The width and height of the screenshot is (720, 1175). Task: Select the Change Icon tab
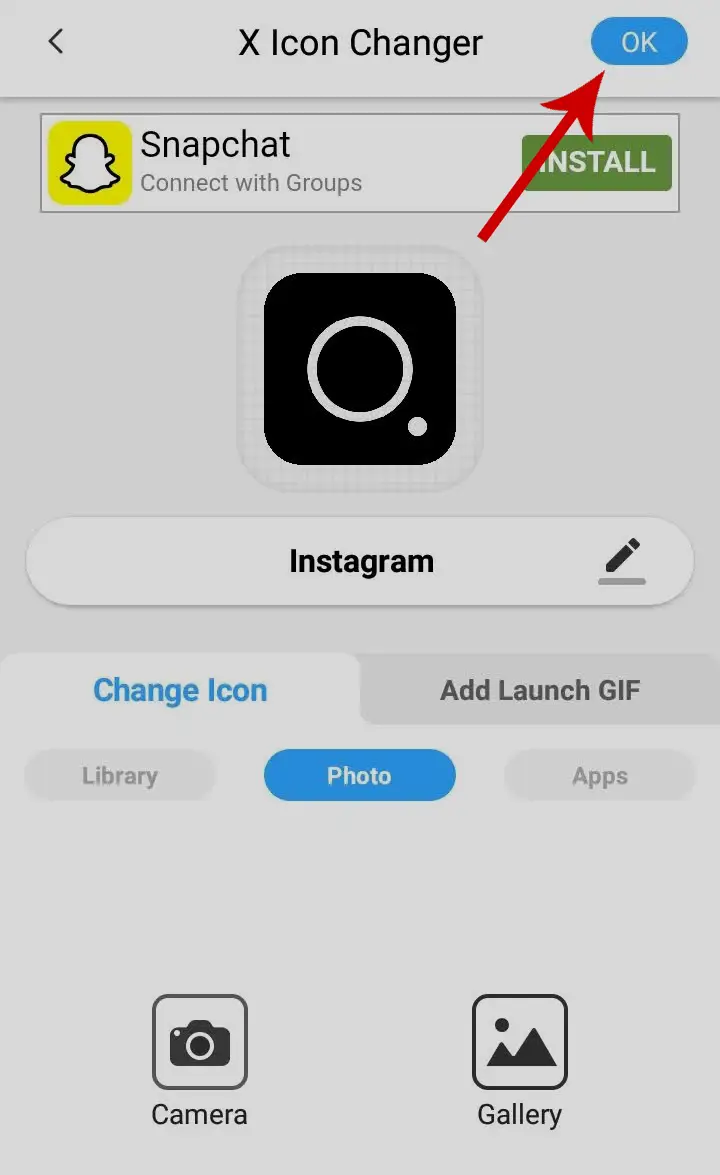(x=180, y=689)
